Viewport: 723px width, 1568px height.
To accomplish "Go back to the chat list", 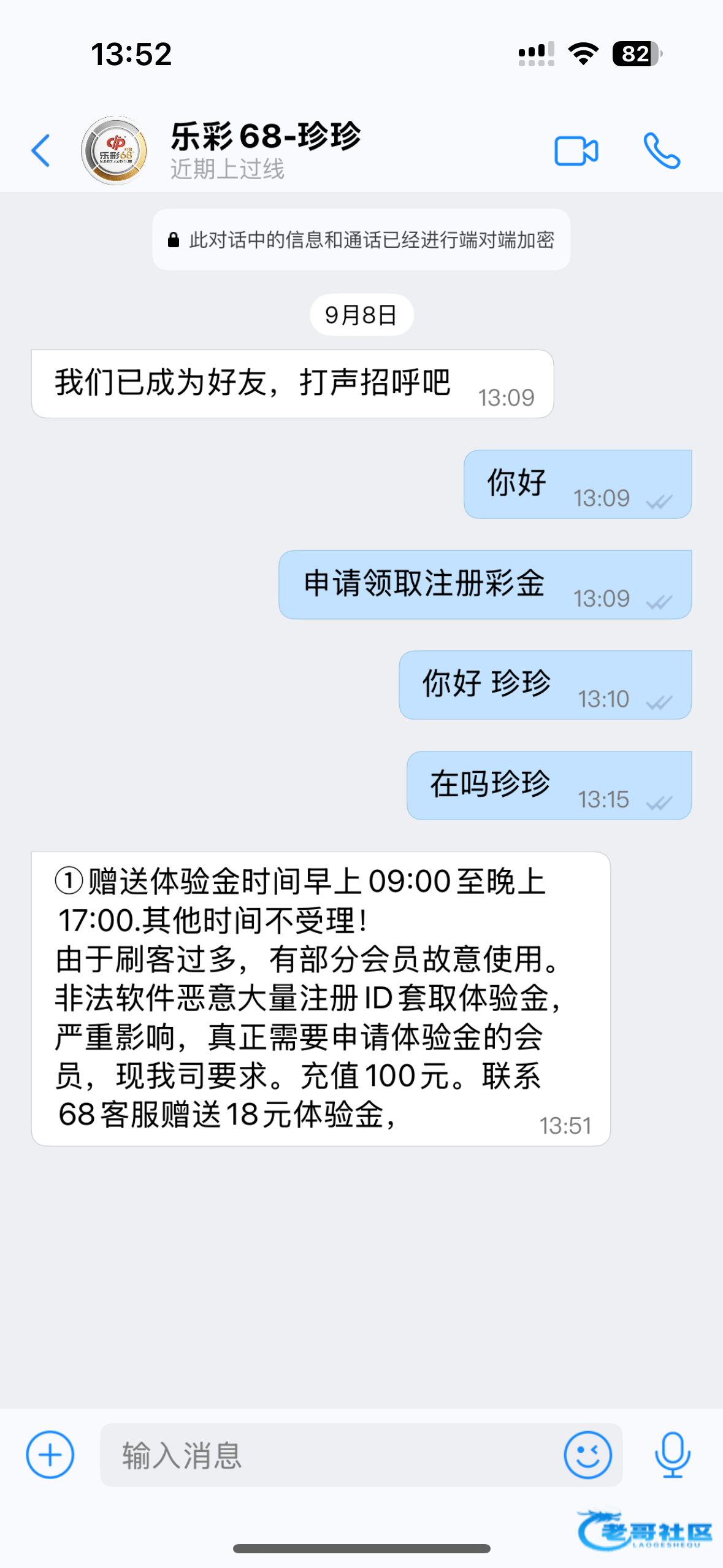I will [x=40, y=150].
